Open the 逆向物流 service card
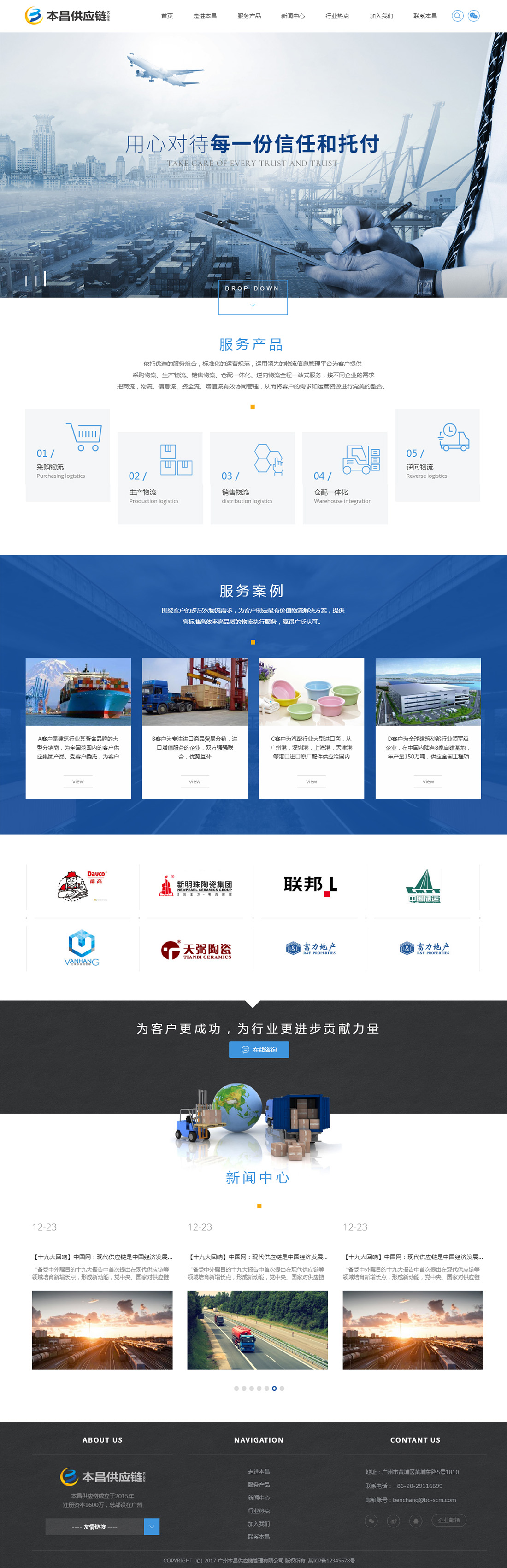This screenshot has height=1568, width=507. [437, 455]
